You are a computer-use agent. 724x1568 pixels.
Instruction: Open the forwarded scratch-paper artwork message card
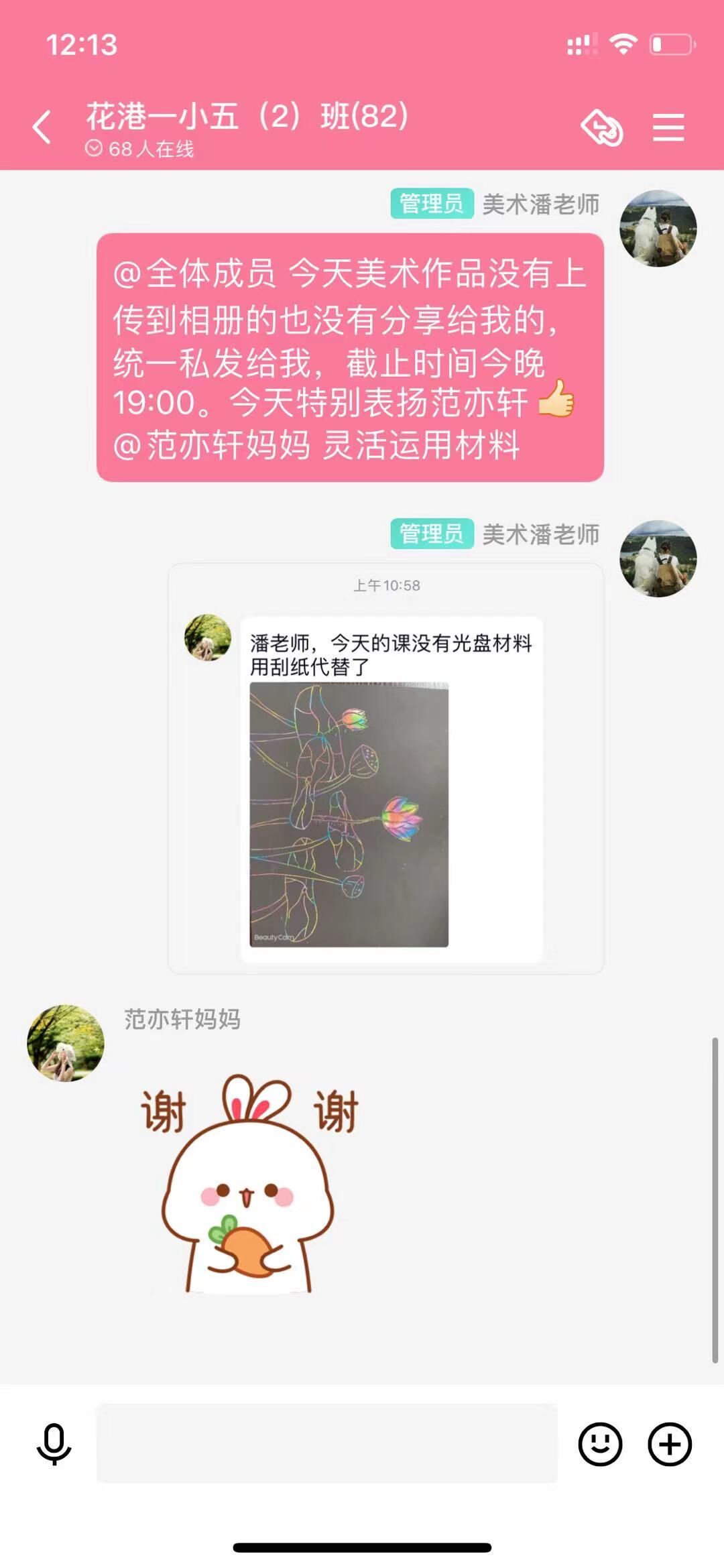coord(386,768)
